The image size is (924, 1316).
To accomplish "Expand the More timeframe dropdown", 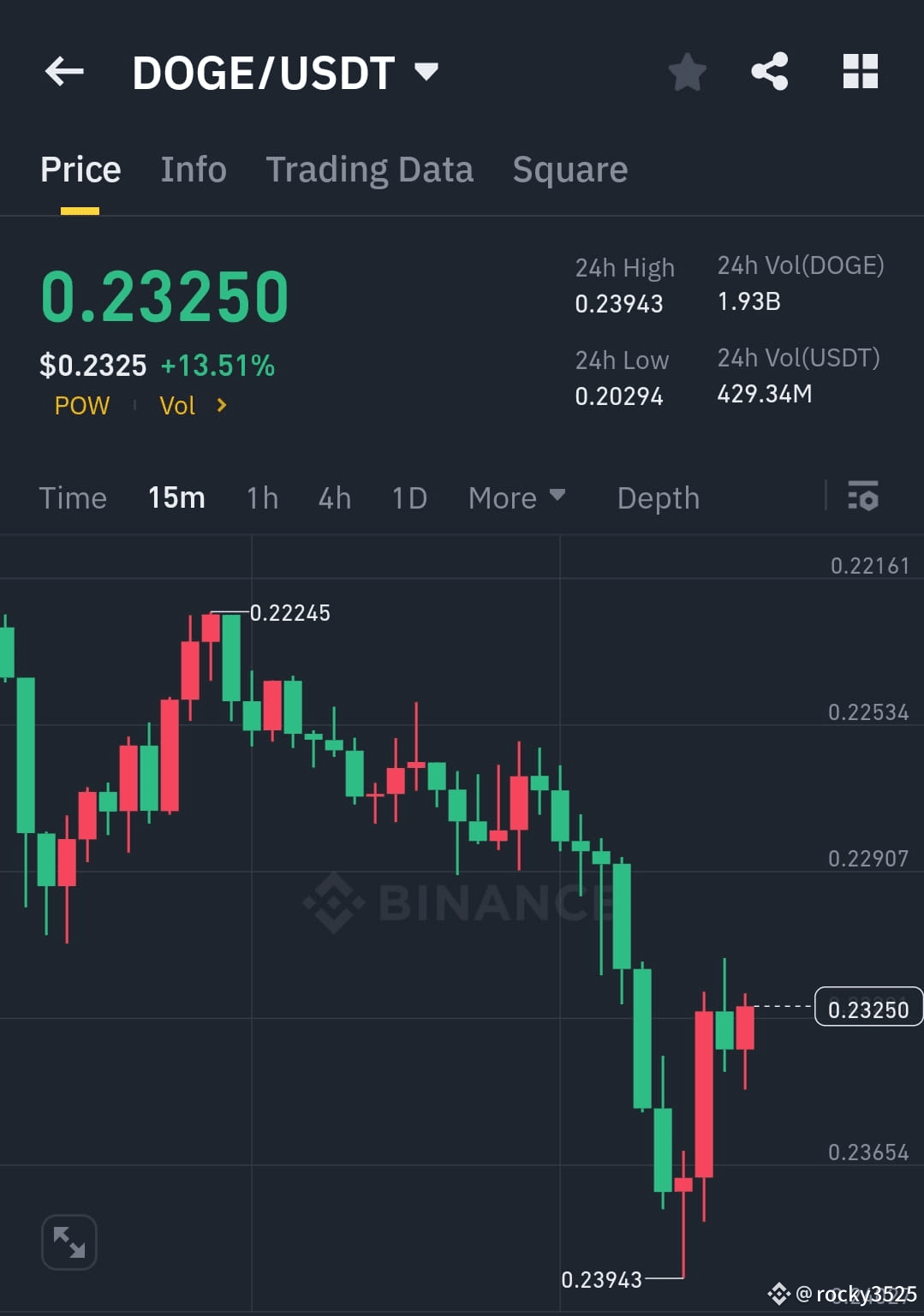I will click(x=516, y=497).
